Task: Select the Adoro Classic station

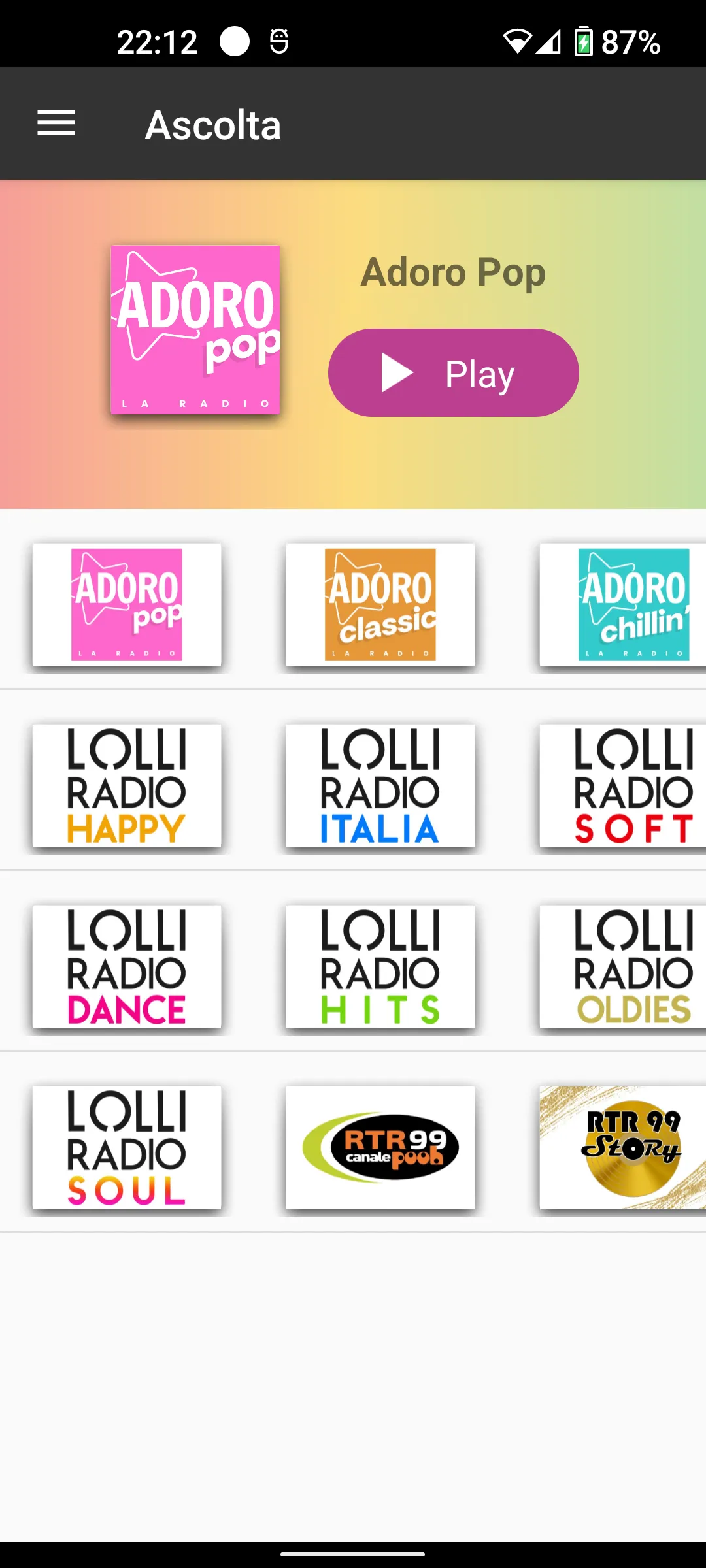Action: (x=380, y=604)
